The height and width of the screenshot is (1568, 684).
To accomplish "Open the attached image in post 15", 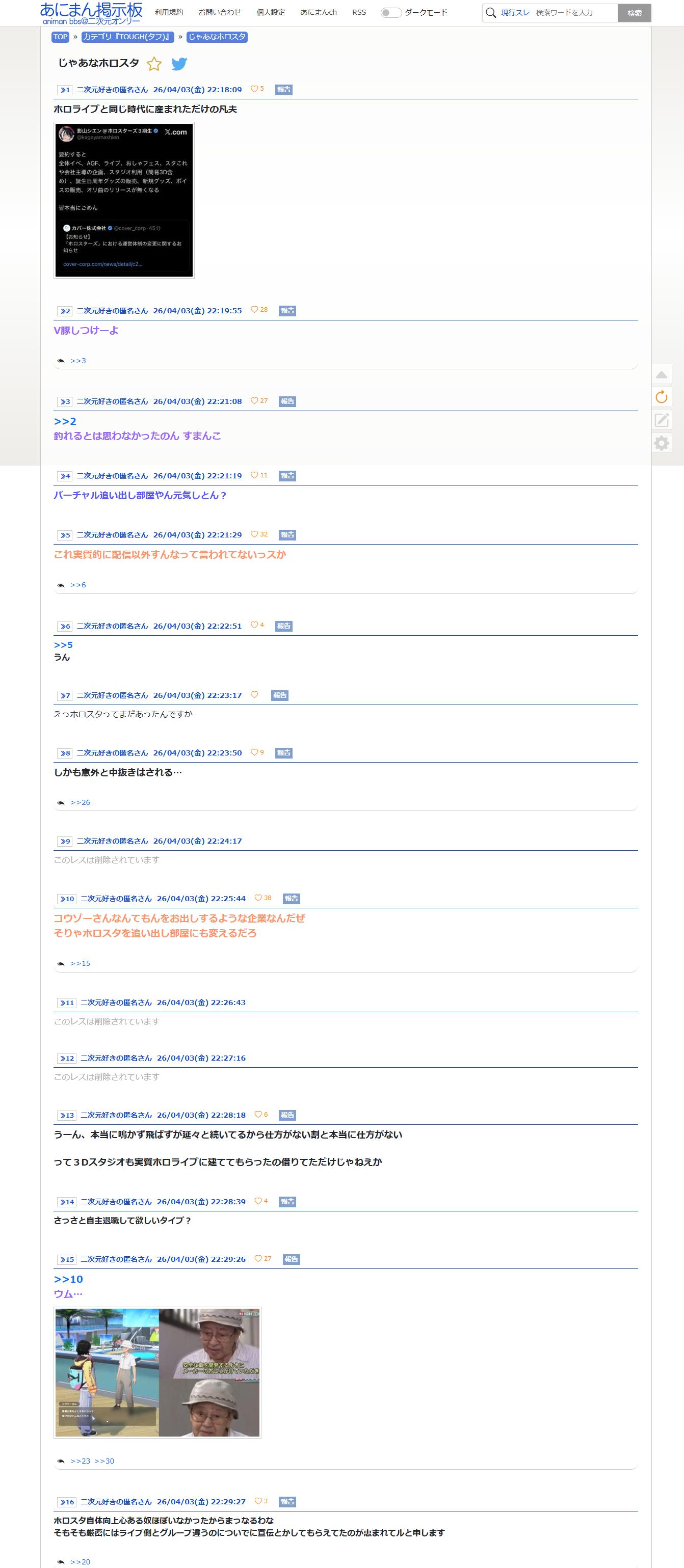I will click(x=157, y=1372).
